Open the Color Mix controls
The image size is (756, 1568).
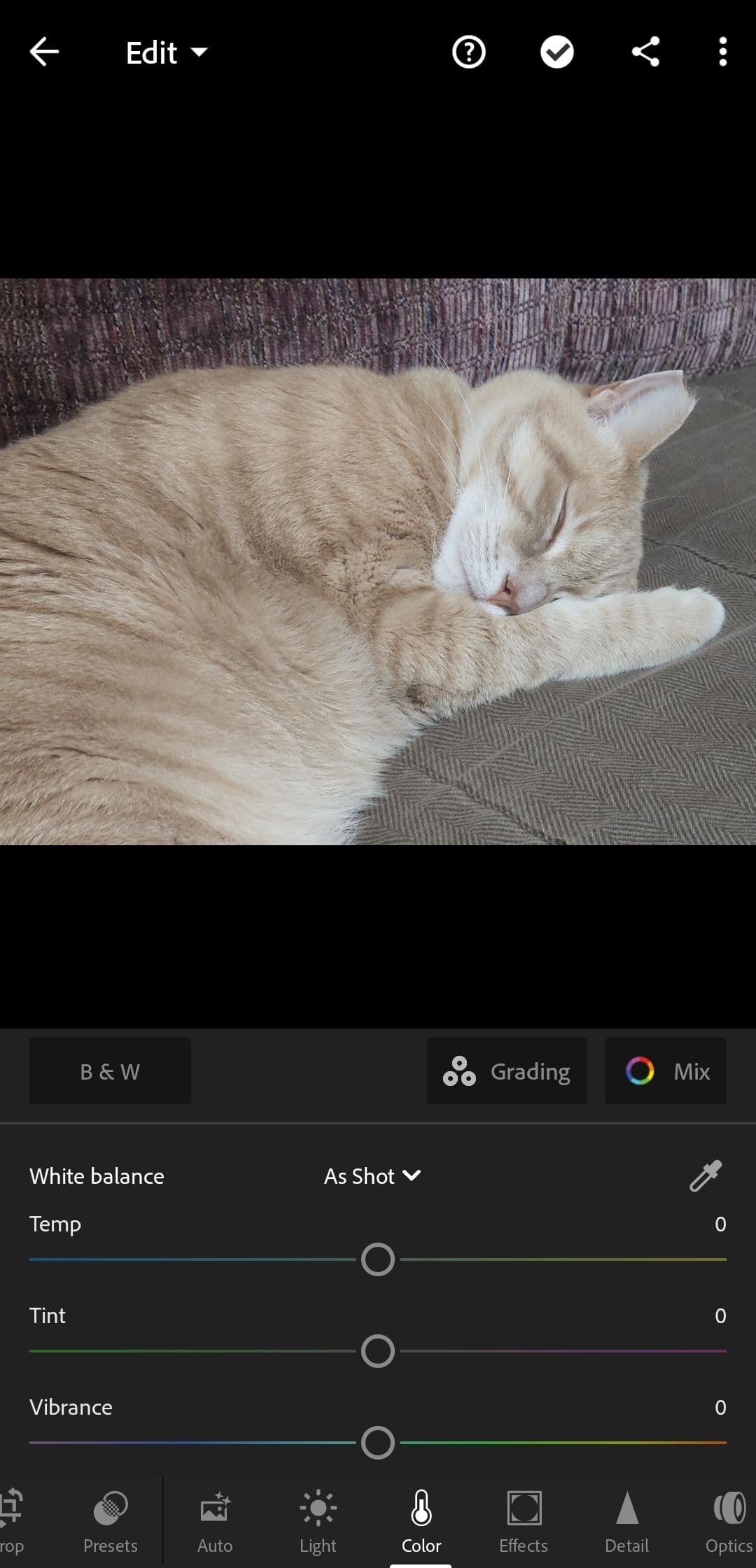[x=664, y=1071]
